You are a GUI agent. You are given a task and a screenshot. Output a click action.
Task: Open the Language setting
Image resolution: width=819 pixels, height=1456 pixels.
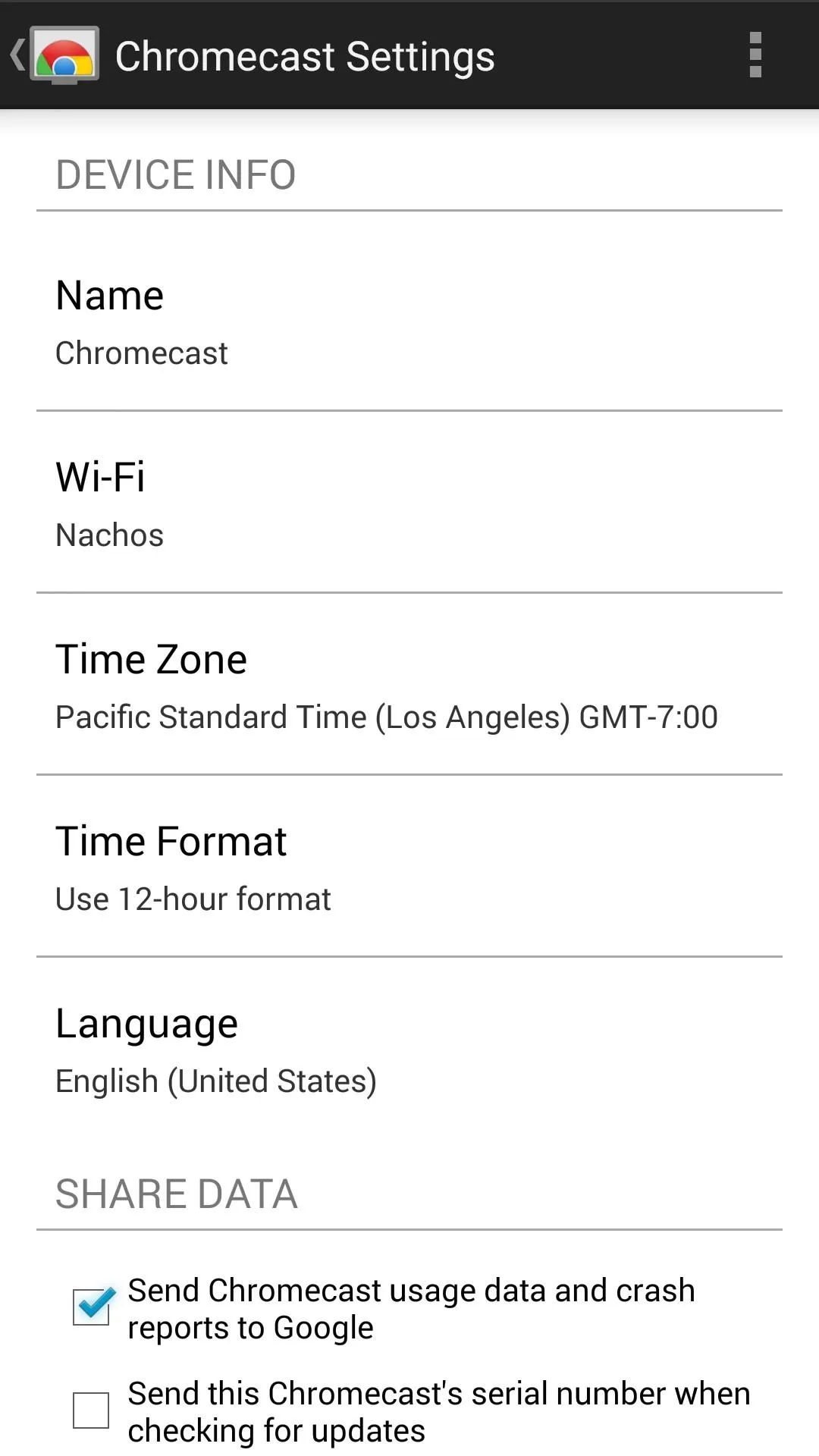click(x=409, y=1049)
